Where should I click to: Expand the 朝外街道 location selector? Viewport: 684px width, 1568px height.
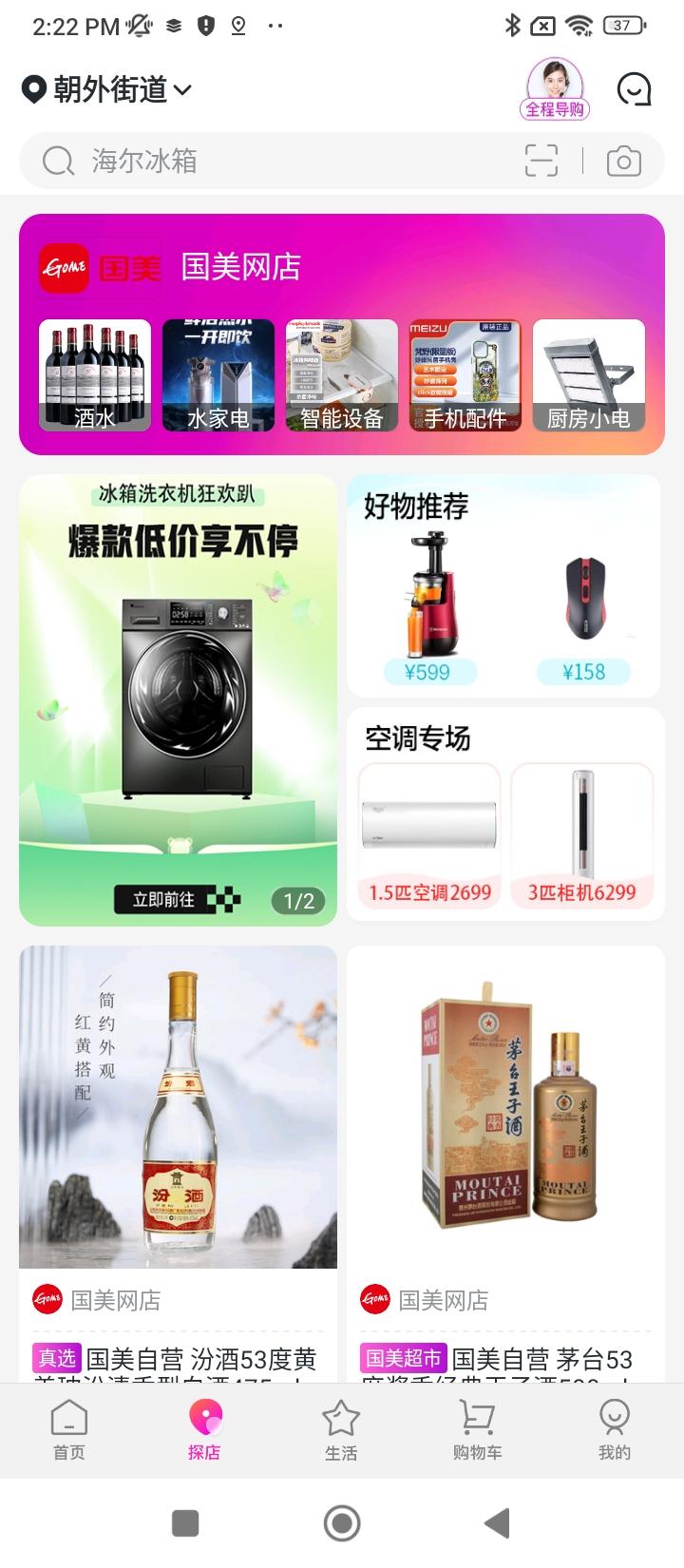click(x=114, y=88)
